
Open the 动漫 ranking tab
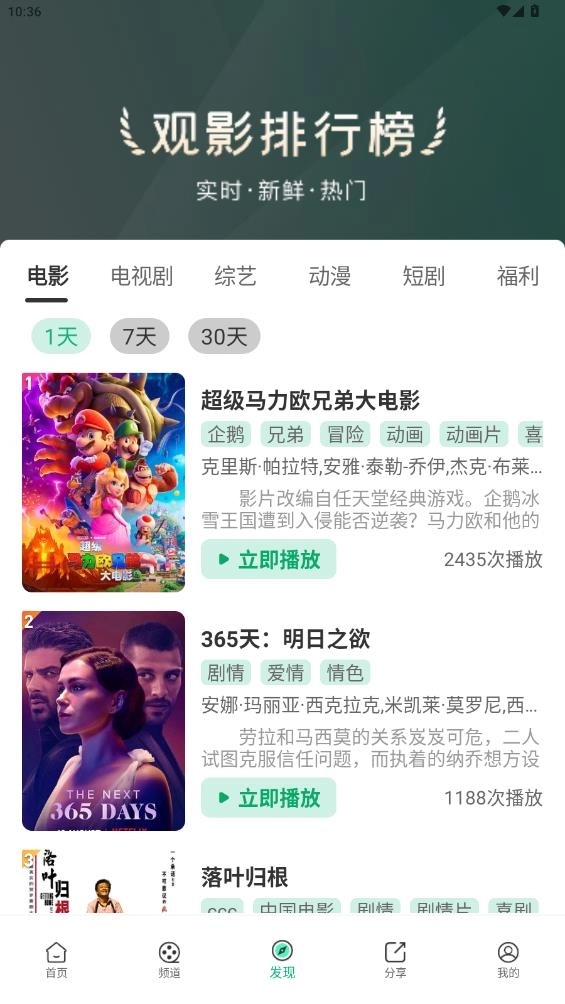tap(329, 276)
